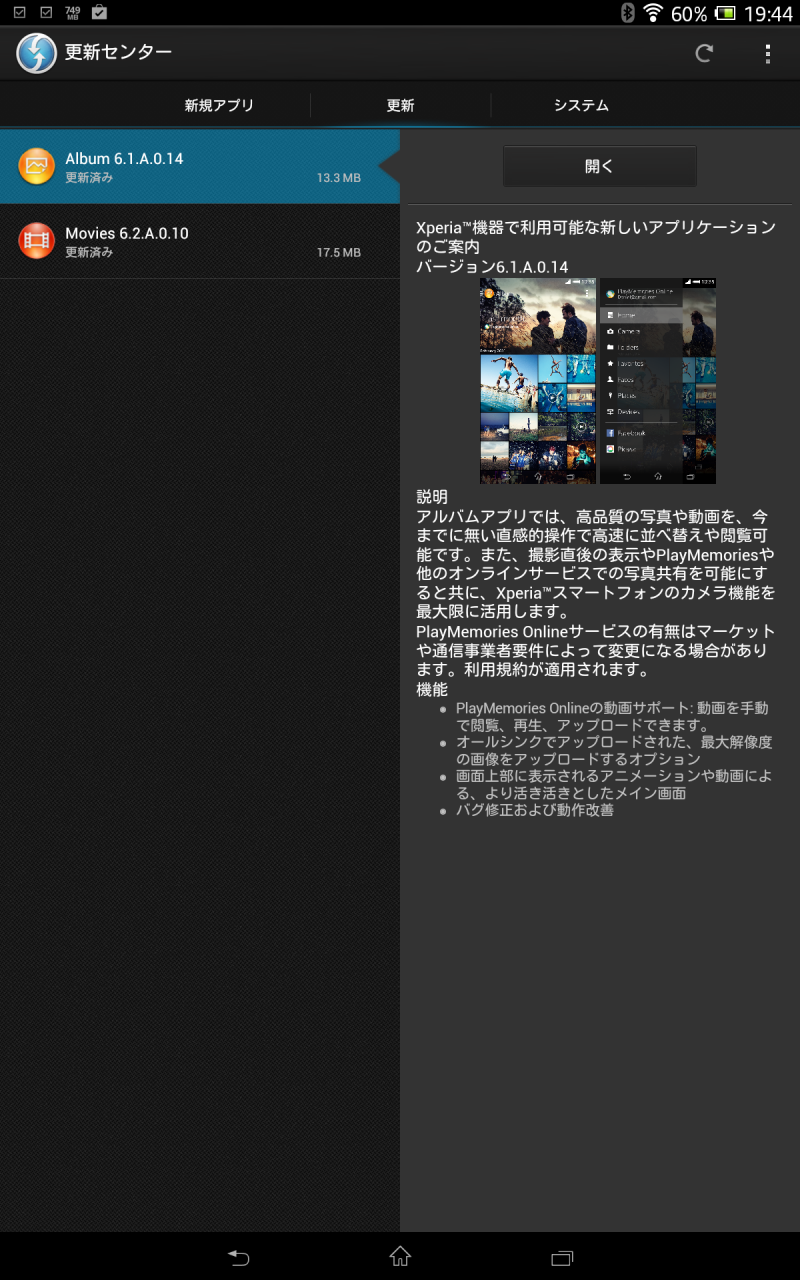The width and height of the screenshot is (800, 1280).
Task: Switch to the システム tab
Action: click(x=581, y=105)
